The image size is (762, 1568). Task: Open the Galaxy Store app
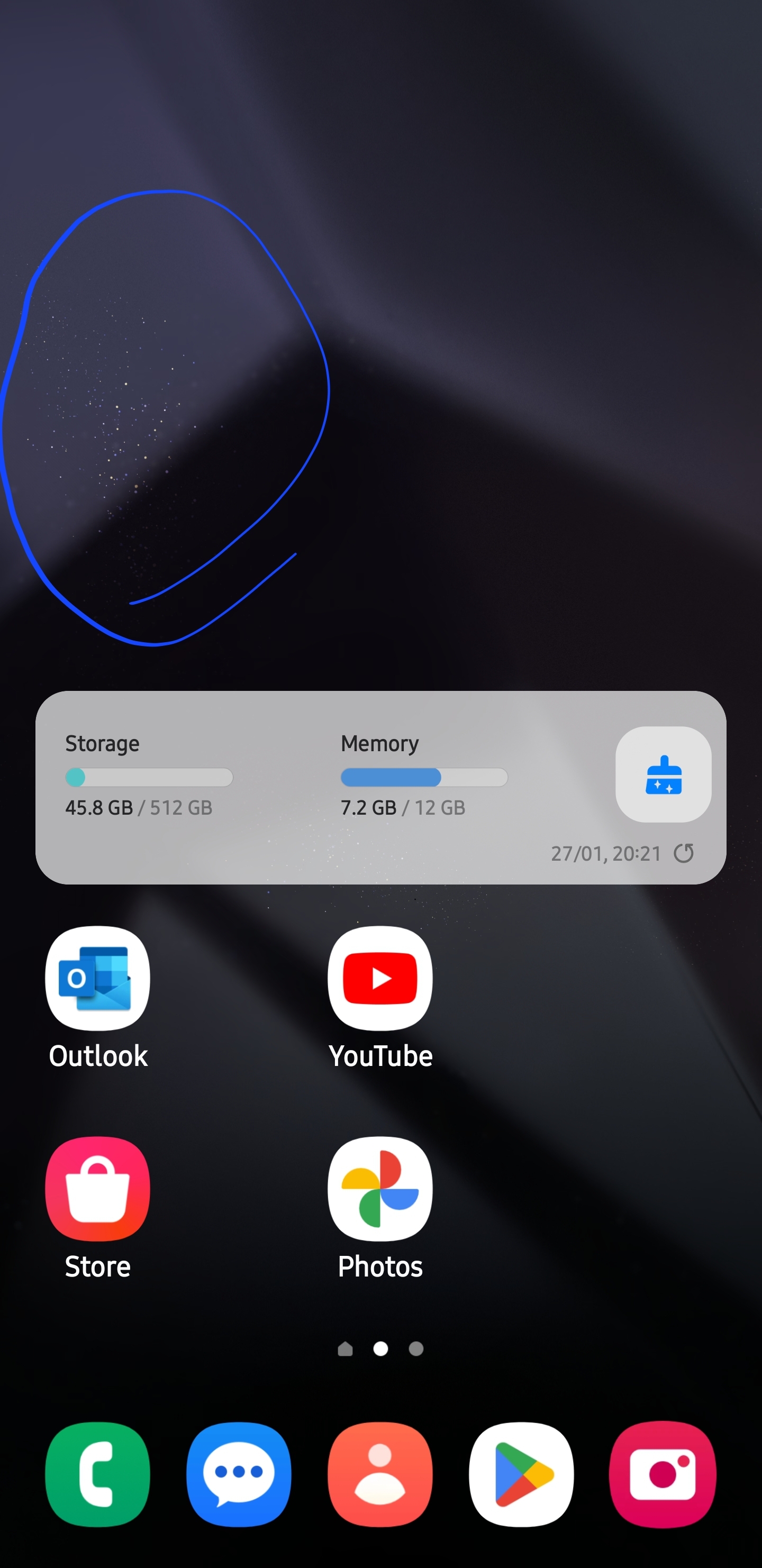(97, 1189)
